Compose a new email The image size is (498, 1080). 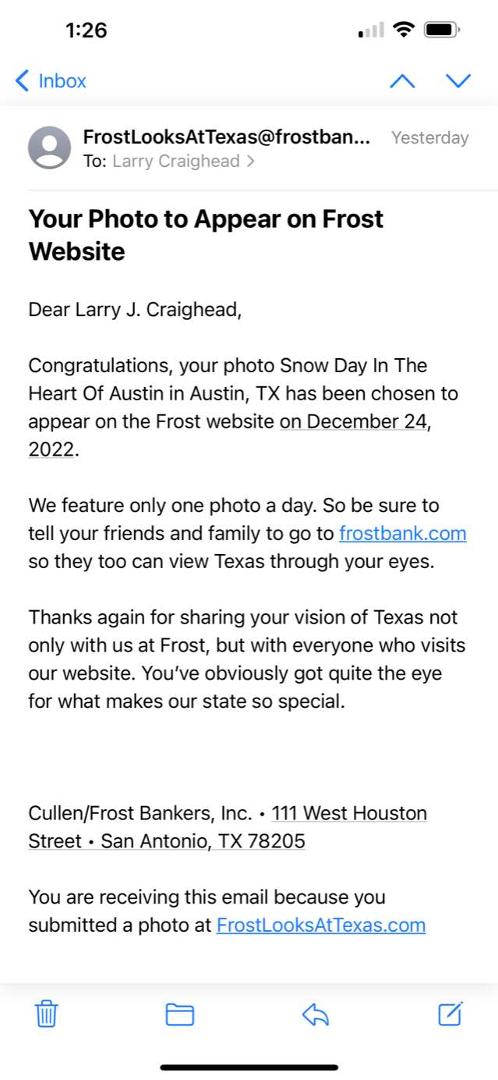(x=450, y=1014)
